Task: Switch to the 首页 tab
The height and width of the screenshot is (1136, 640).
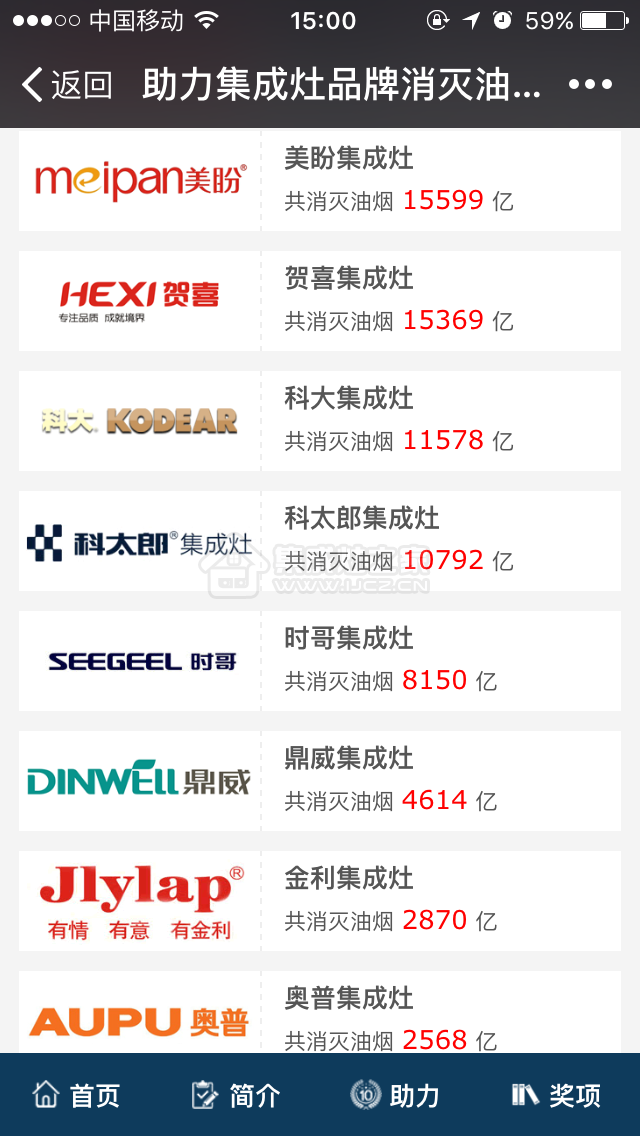Action: click(76, 1095)
